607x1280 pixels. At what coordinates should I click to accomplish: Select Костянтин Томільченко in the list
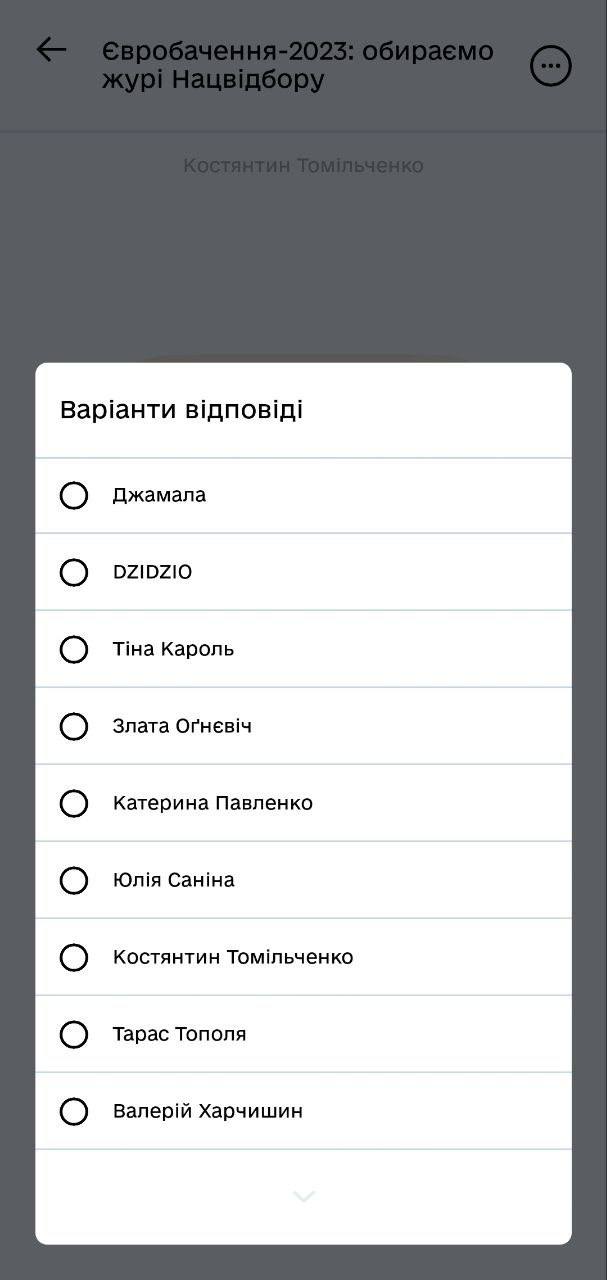point(74,957)
